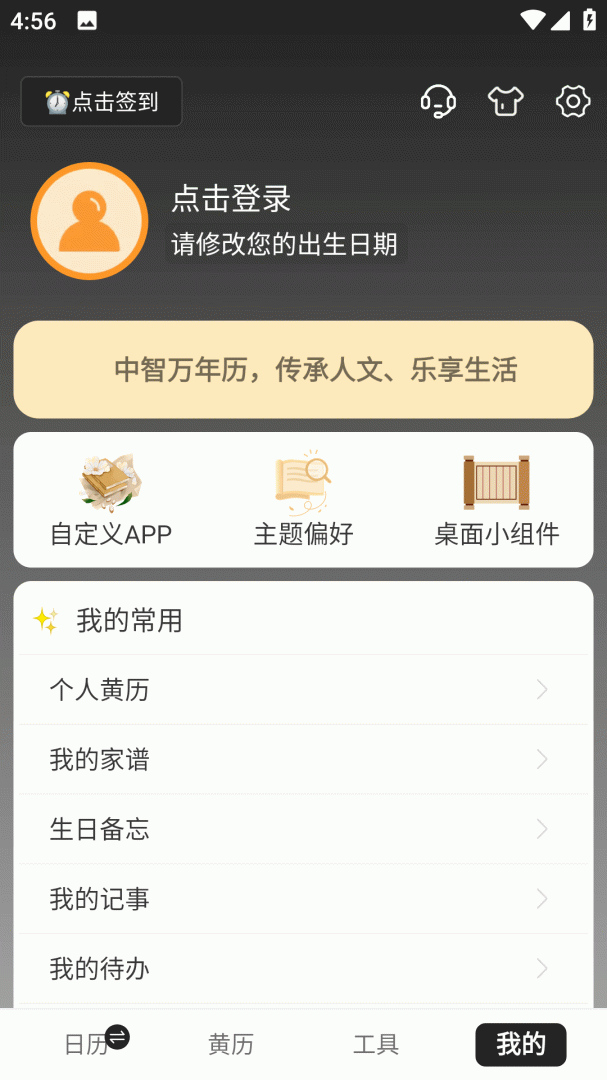The width and height of the screenshot is (607, 1080).
Task: Open customer service headset icon
Action: 438,101
